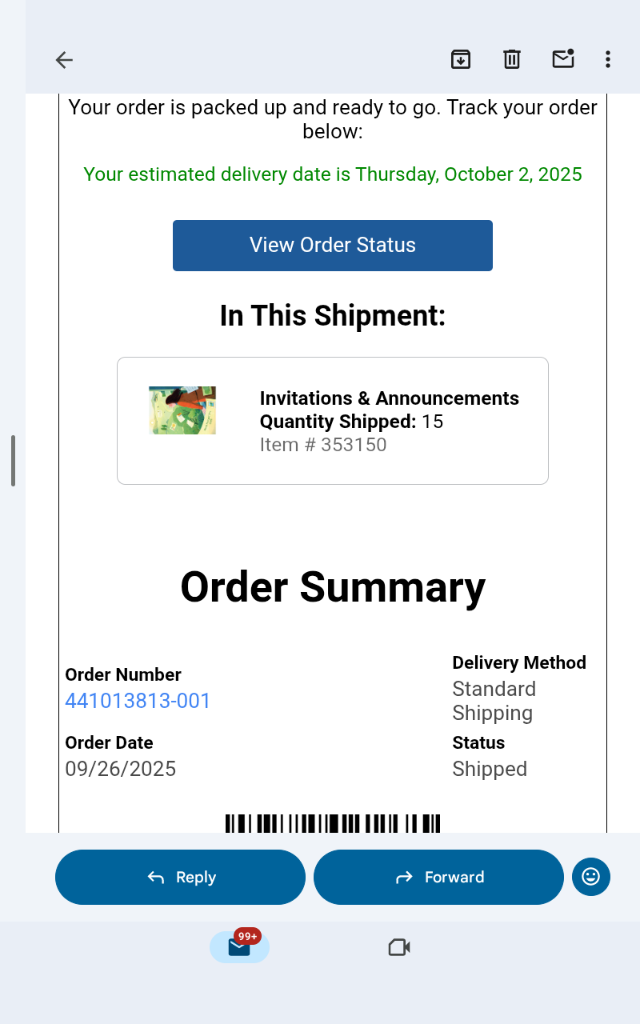This screenshot has width=640, height=1024.
Task: Switch to the Meet video tab
Action: [399, 947]
